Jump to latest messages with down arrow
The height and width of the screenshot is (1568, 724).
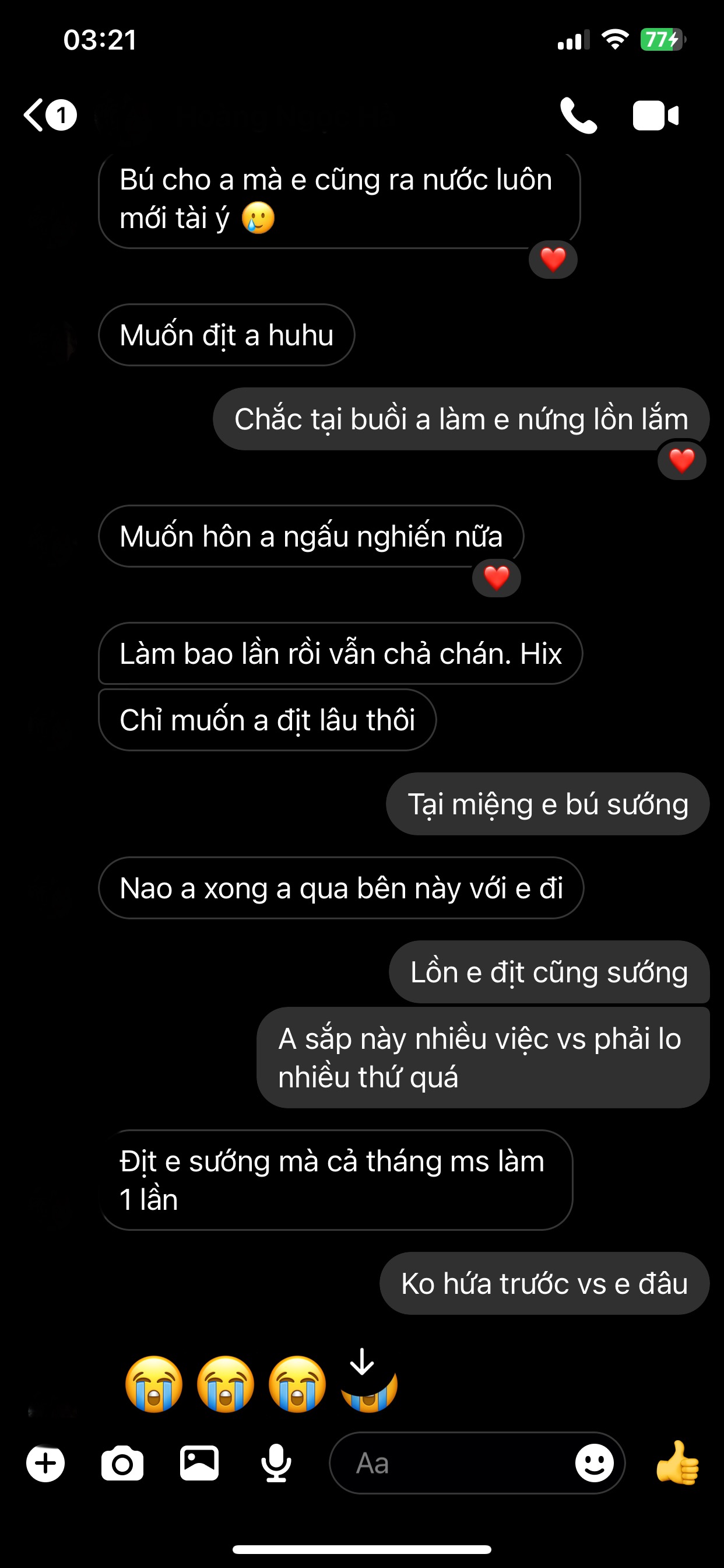pos(363,1362)
